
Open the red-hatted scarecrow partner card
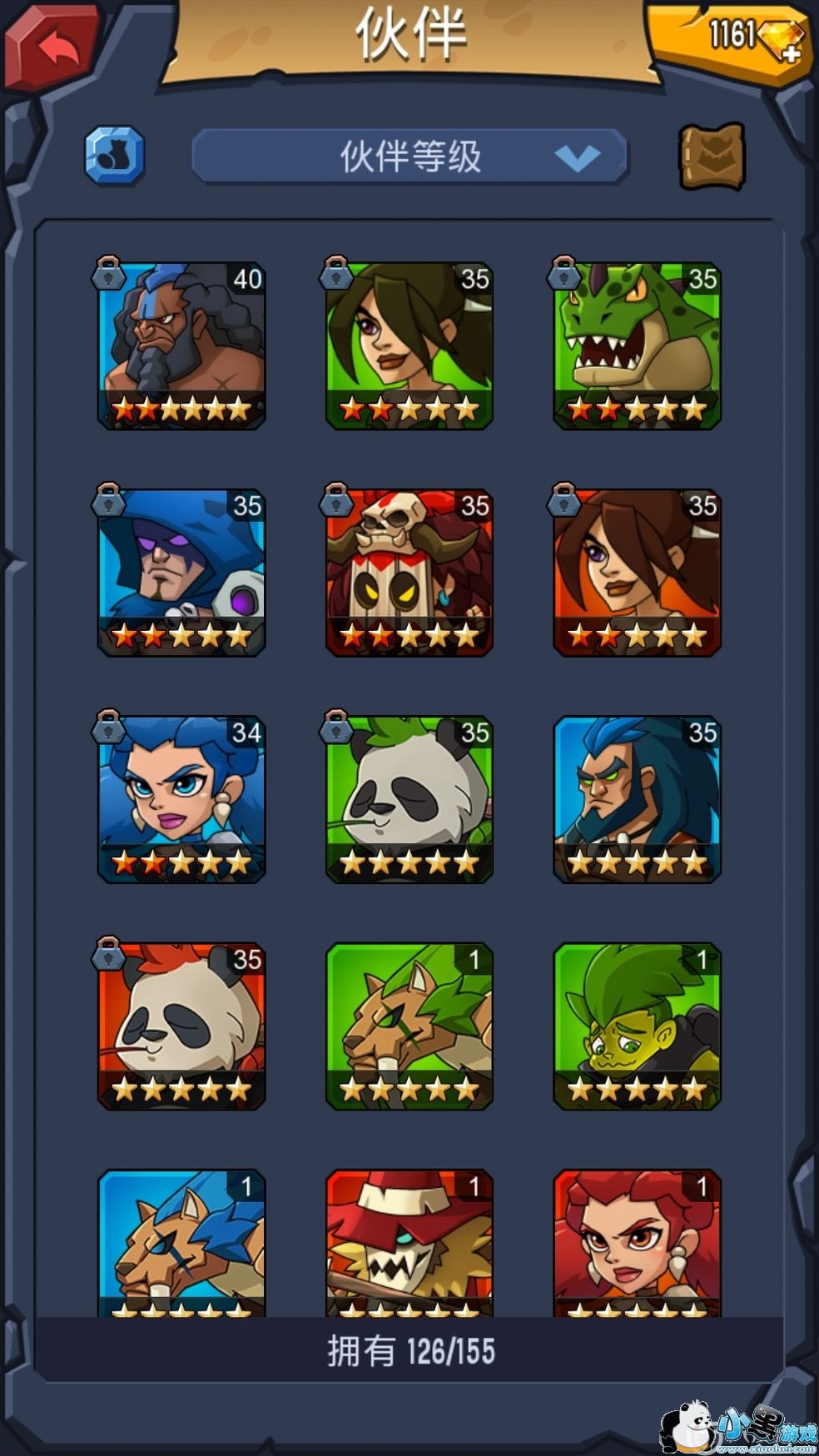coord(409,1243)
